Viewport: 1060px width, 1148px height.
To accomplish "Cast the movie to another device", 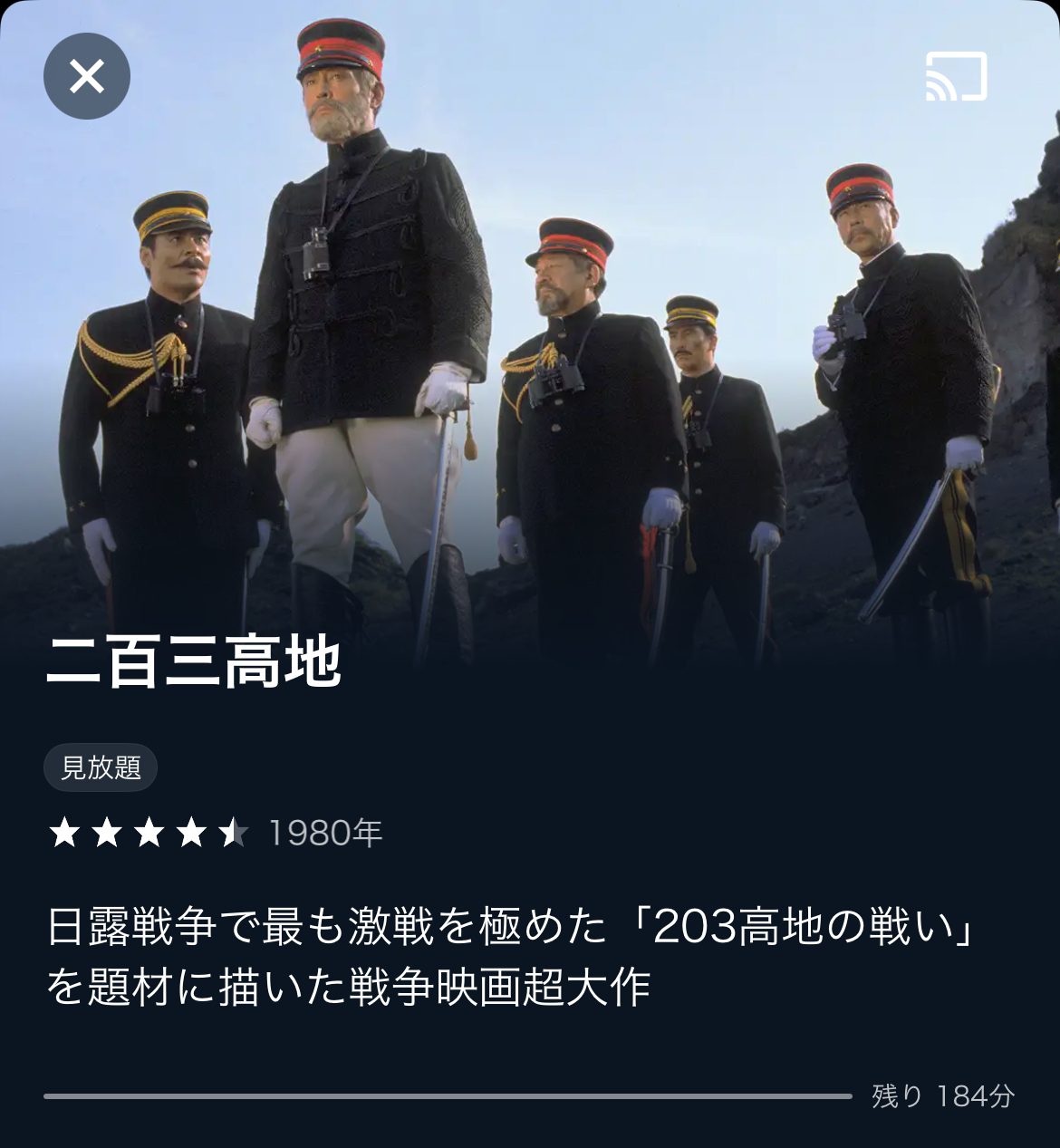I will tap(956, 76).
